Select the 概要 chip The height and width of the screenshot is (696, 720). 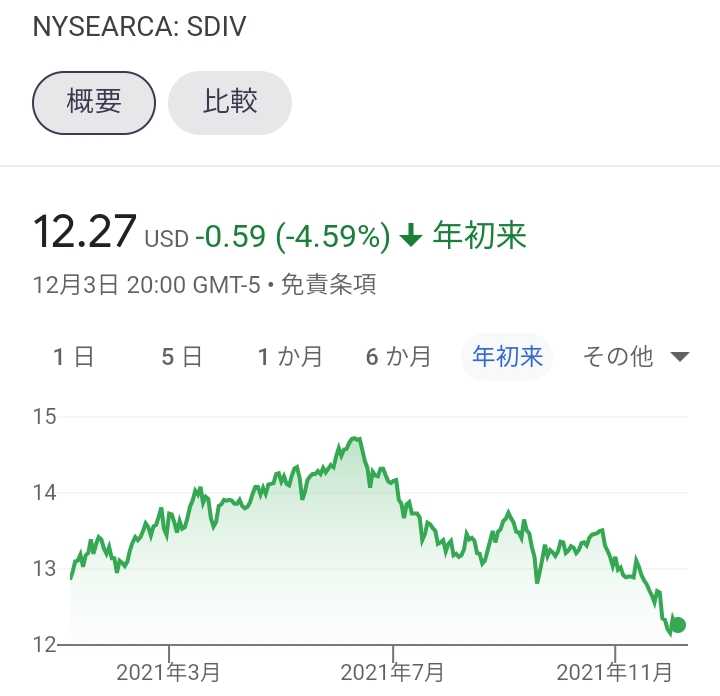tap(94, 102)
